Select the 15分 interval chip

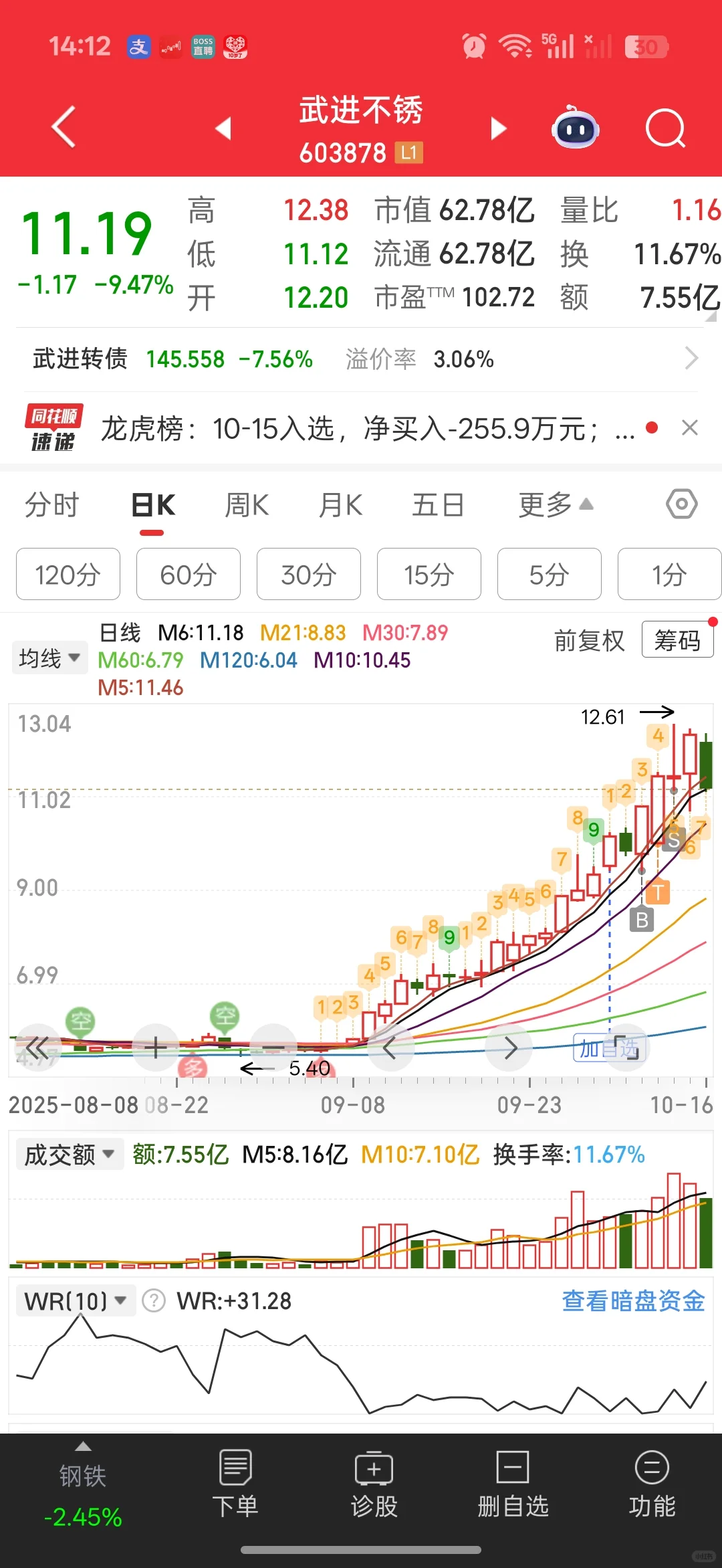pyautogui.click(x=429, y=575)
